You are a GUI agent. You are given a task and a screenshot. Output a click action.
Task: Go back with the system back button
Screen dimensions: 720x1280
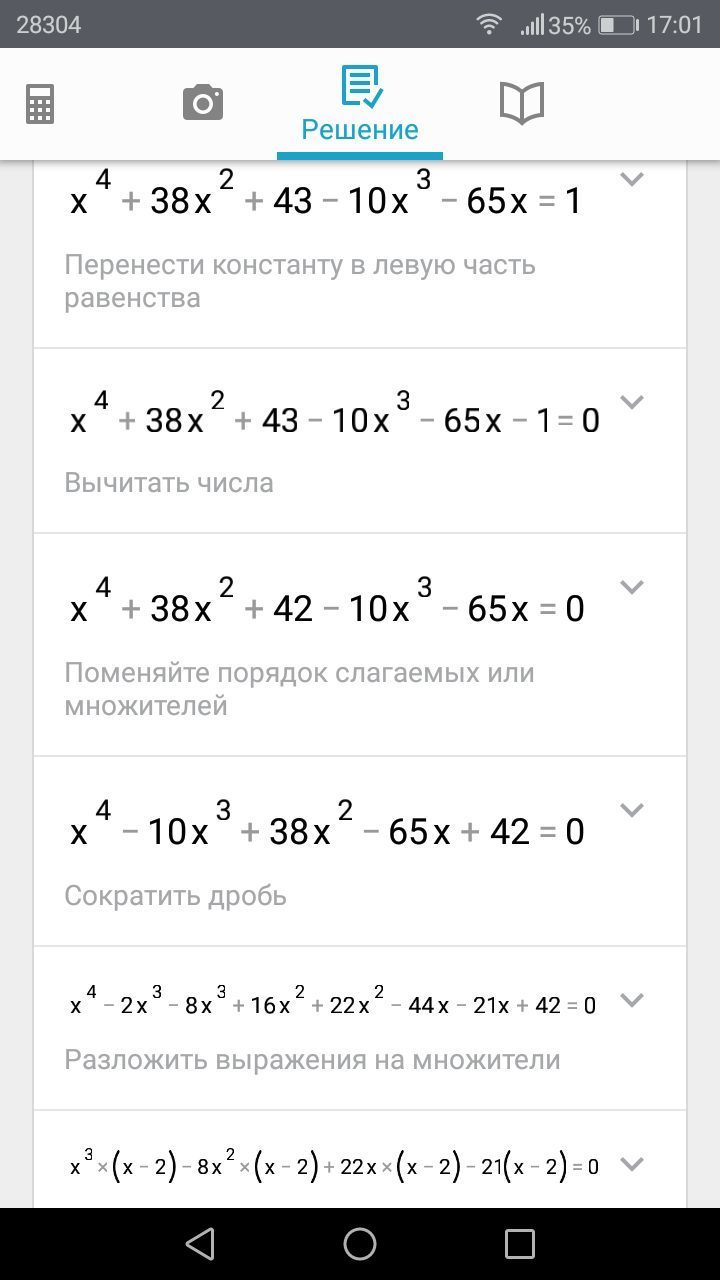click(x=200, y=1244)
